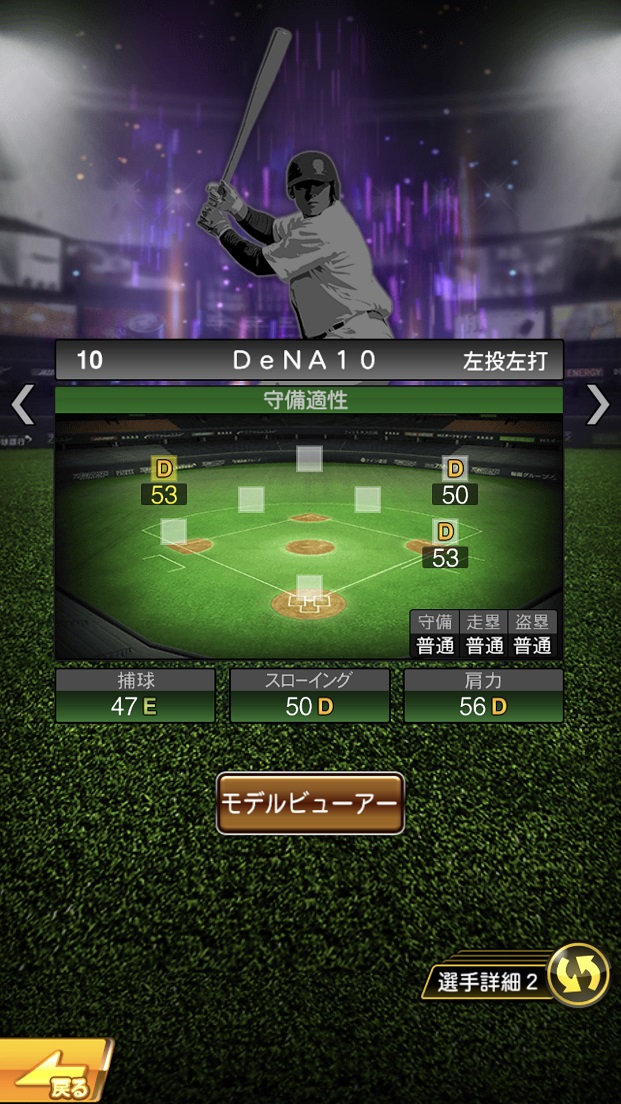Screen dimensions: 621x1104
Task: Go to the next player with right arrow
Action: (598, 405)
